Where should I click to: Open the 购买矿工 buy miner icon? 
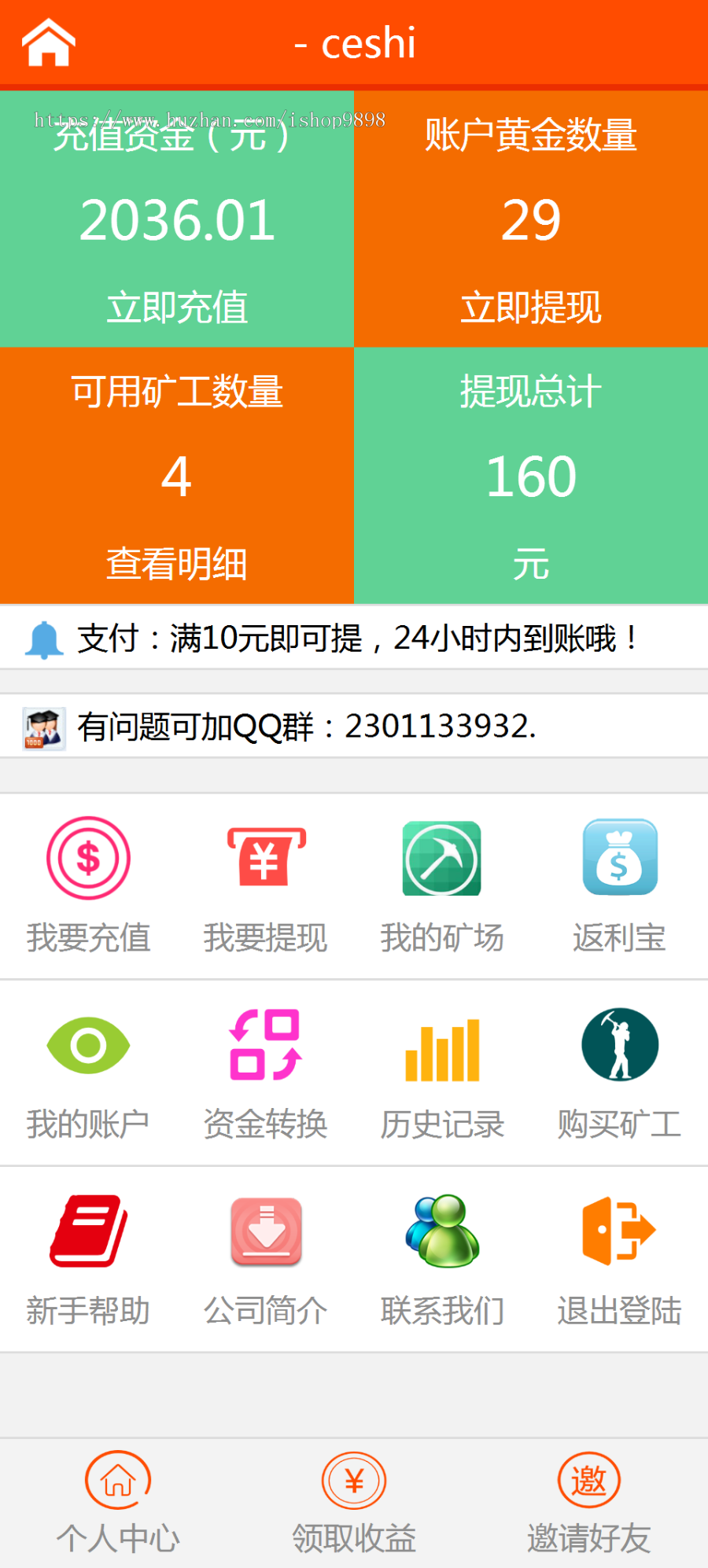[619, 1046]
